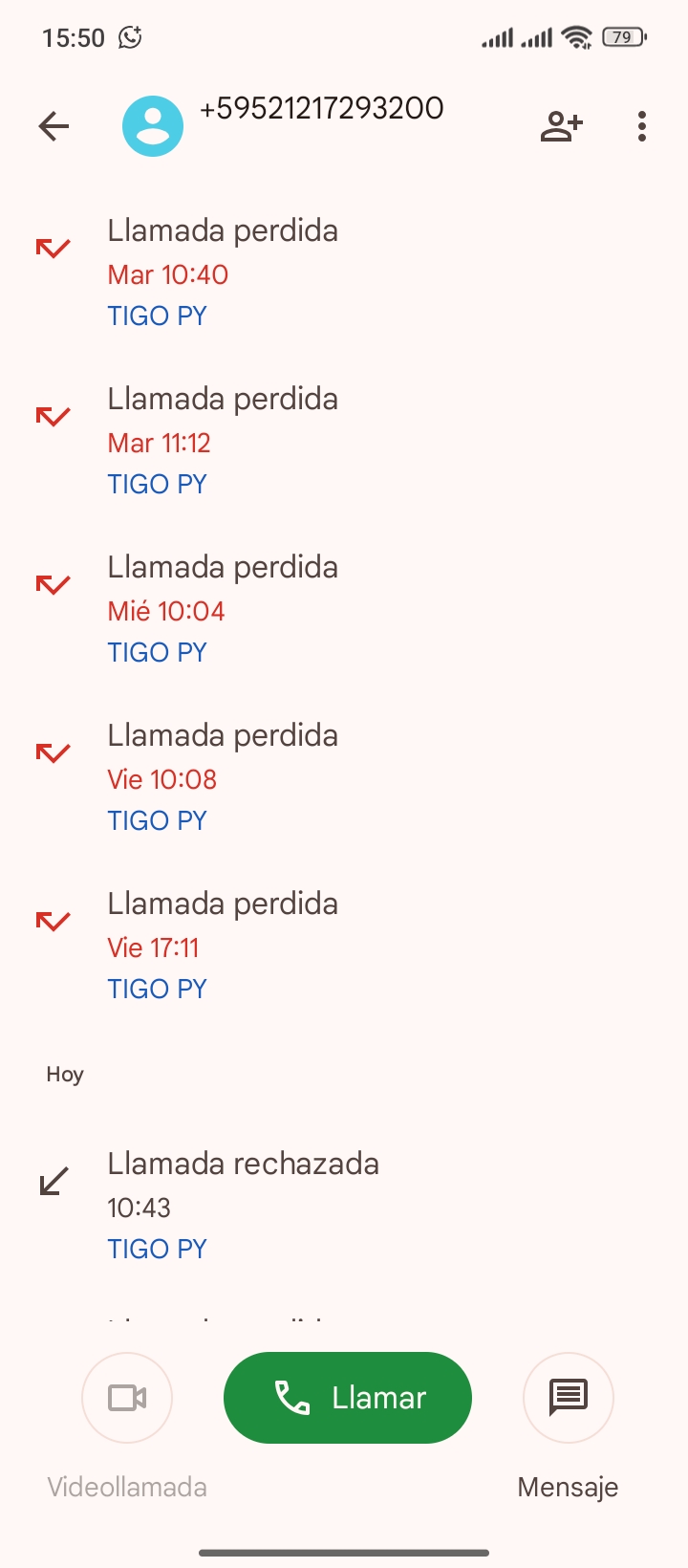The width and height of the screenshot is (688, 1568).
Task: Send a message via Mensaje button
Action: [x=569, y=1397]
